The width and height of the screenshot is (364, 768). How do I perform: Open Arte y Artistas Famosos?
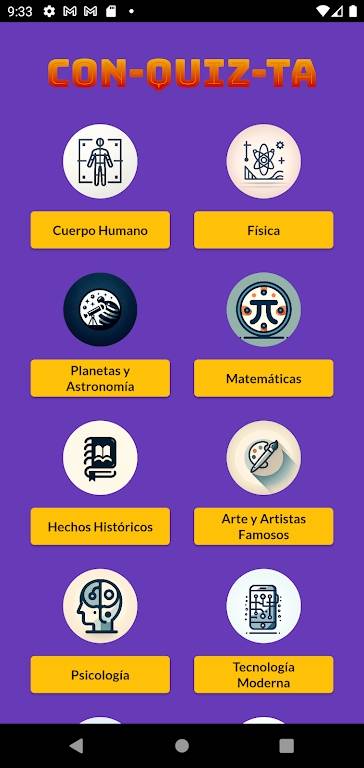[x=264, y=526]
